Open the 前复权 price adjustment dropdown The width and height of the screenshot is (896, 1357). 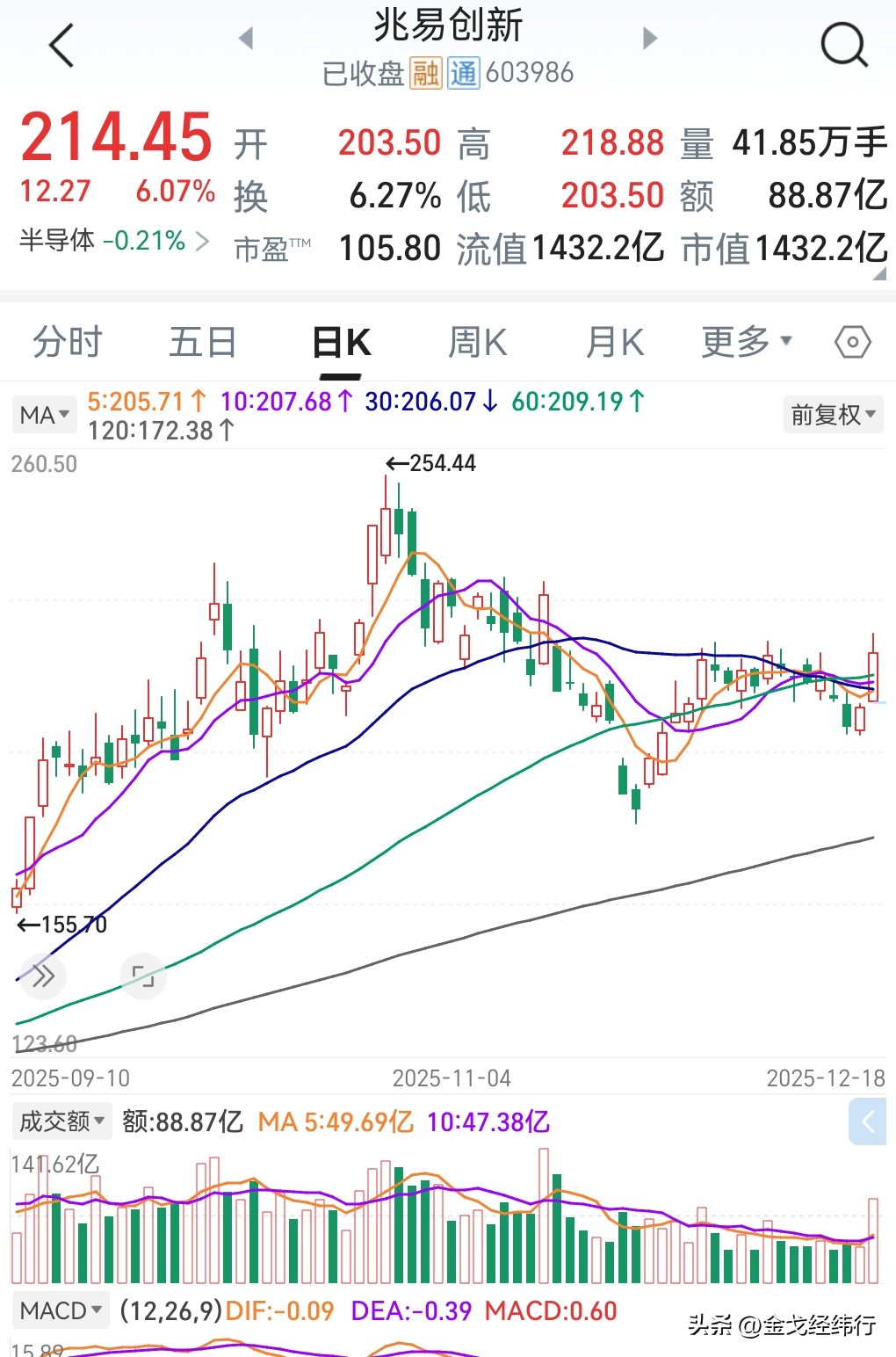point(832,414)
